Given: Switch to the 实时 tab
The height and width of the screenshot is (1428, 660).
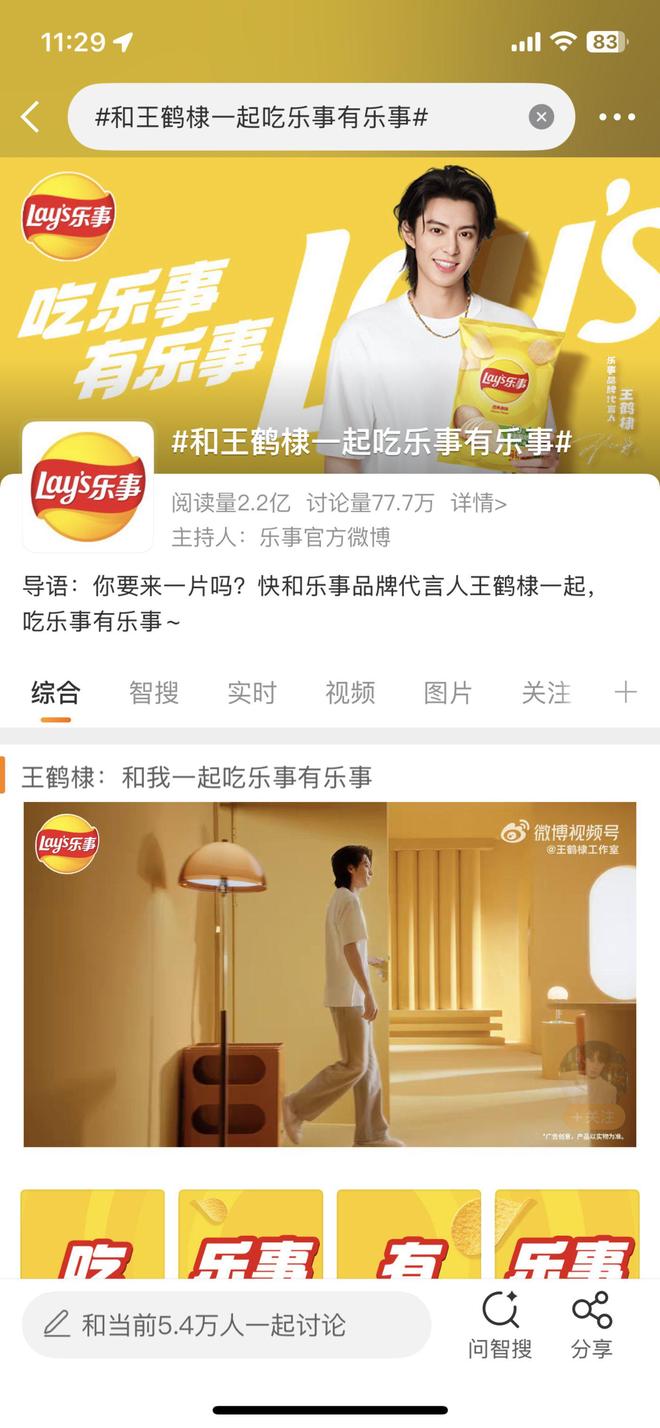Looking at the screenshot, I should (x=251, y=692).
